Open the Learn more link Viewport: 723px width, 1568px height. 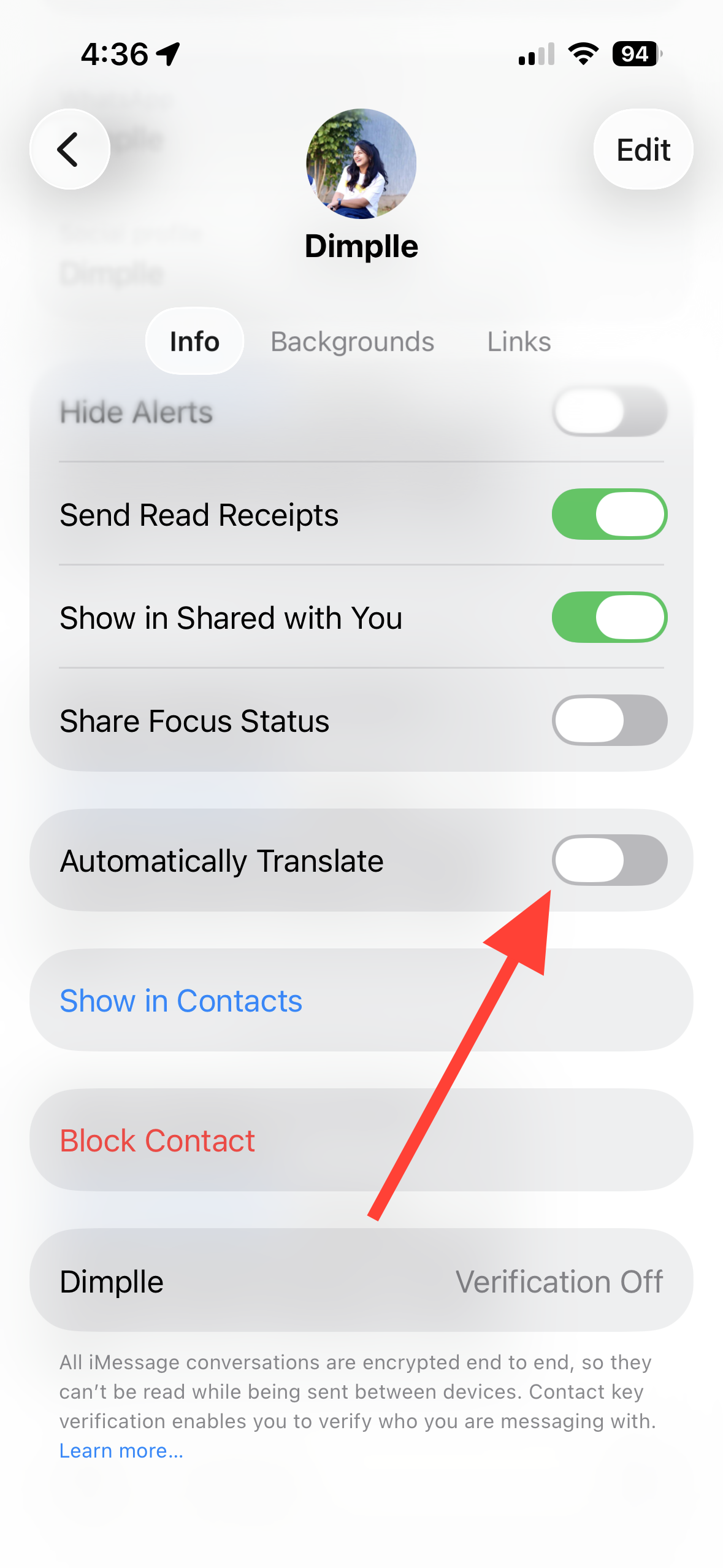[121, 1450]
